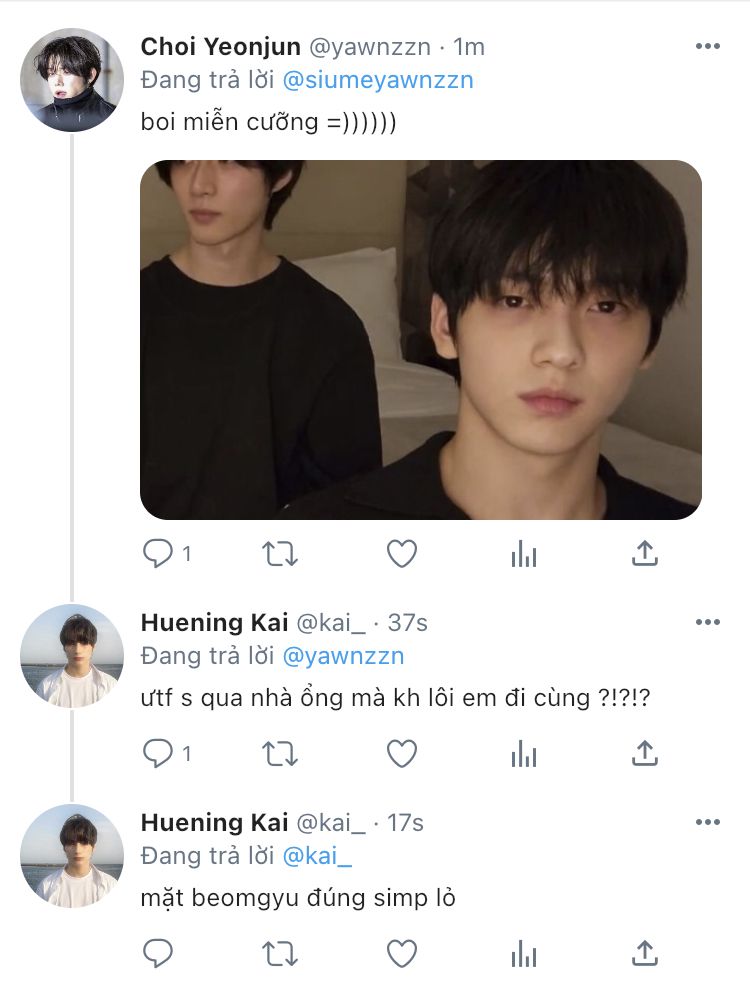
Task: Like Kai's 'mặt beomgyu' tweet
Action: (x=401, y=954)
